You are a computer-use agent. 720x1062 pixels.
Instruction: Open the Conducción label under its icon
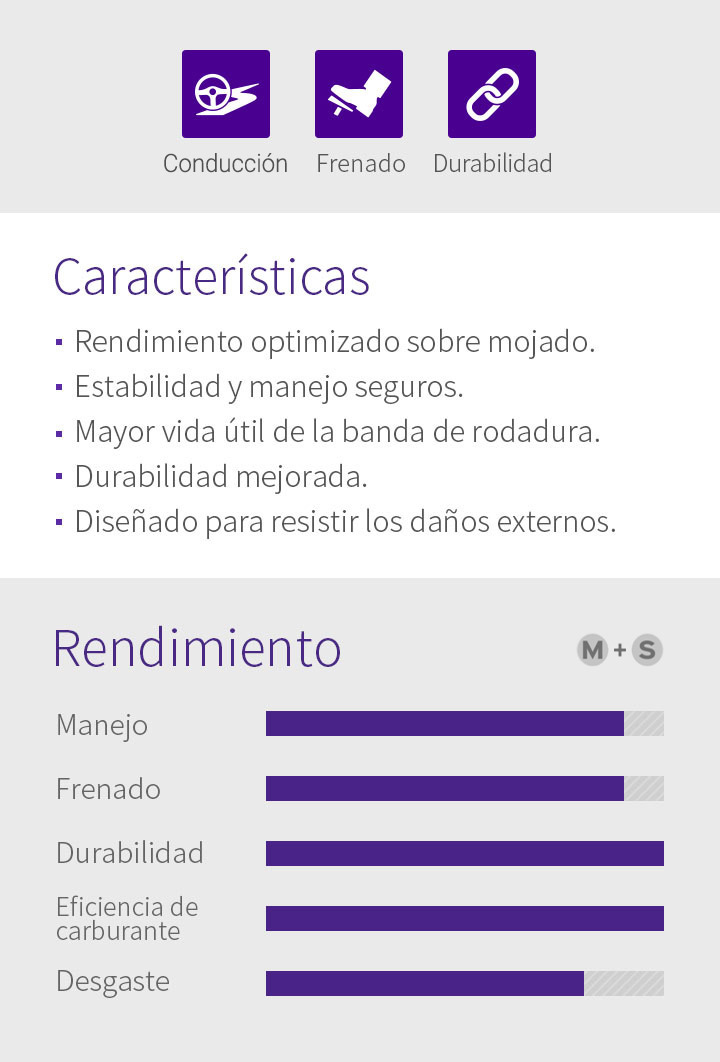coord(225,163)
